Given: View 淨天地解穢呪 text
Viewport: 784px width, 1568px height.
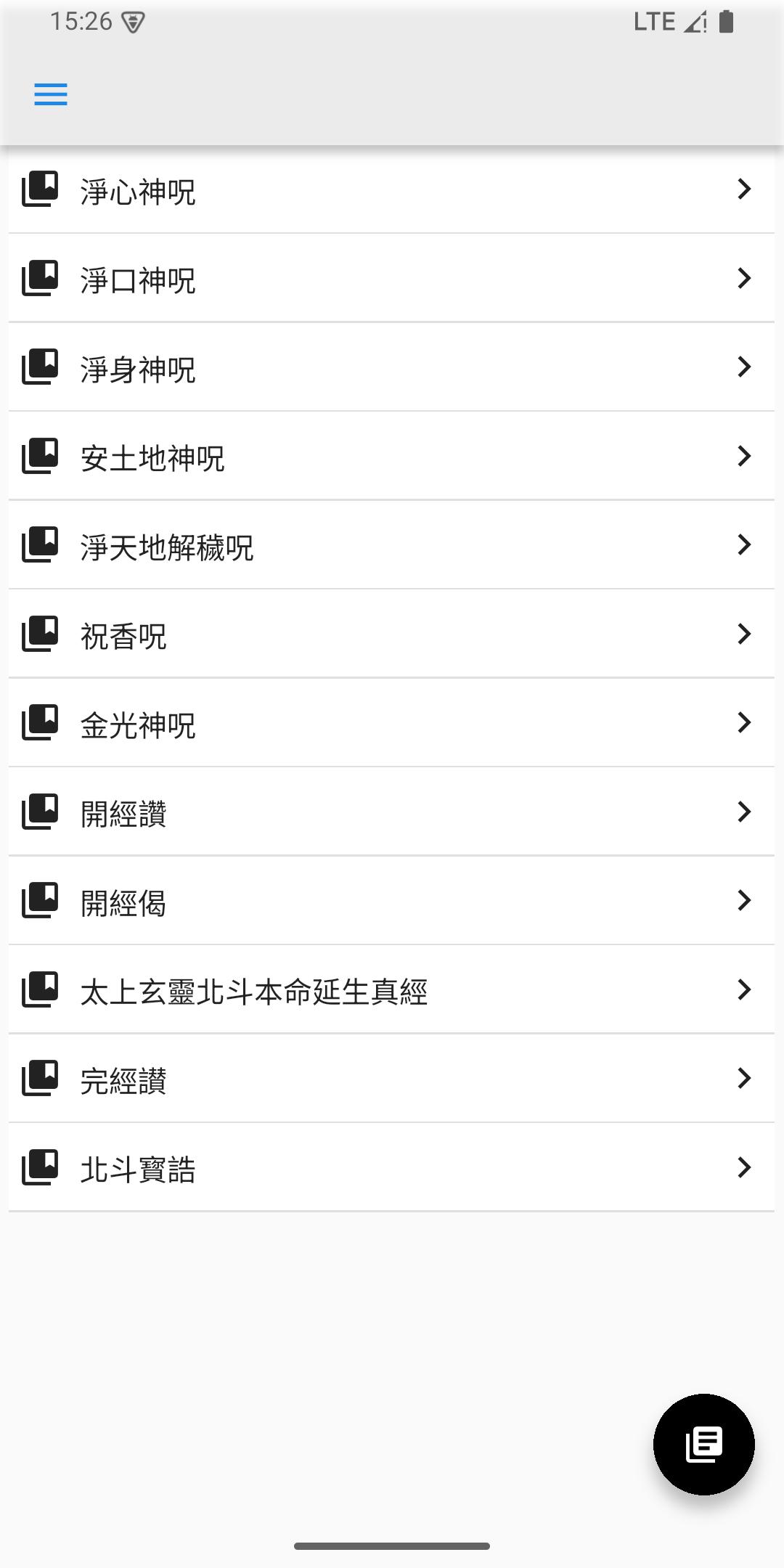Looking at the screenshot, I should click(392, 546).
